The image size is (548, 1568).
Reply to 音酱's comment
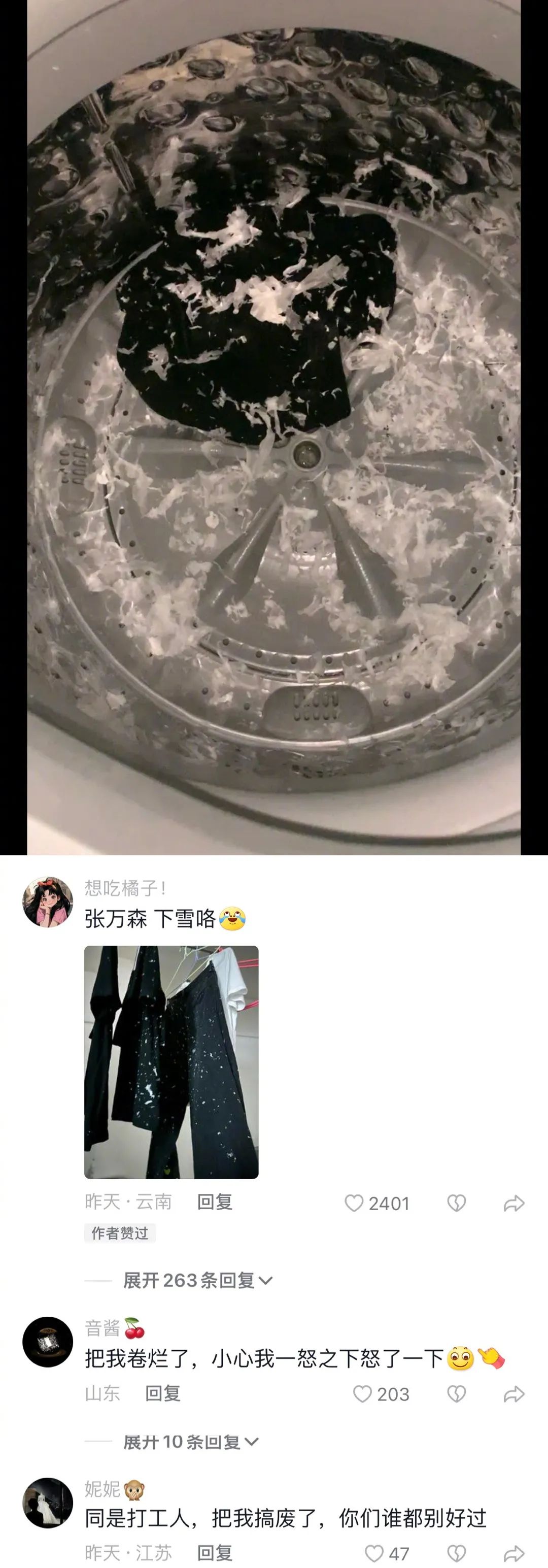(x=162, y=1393)
